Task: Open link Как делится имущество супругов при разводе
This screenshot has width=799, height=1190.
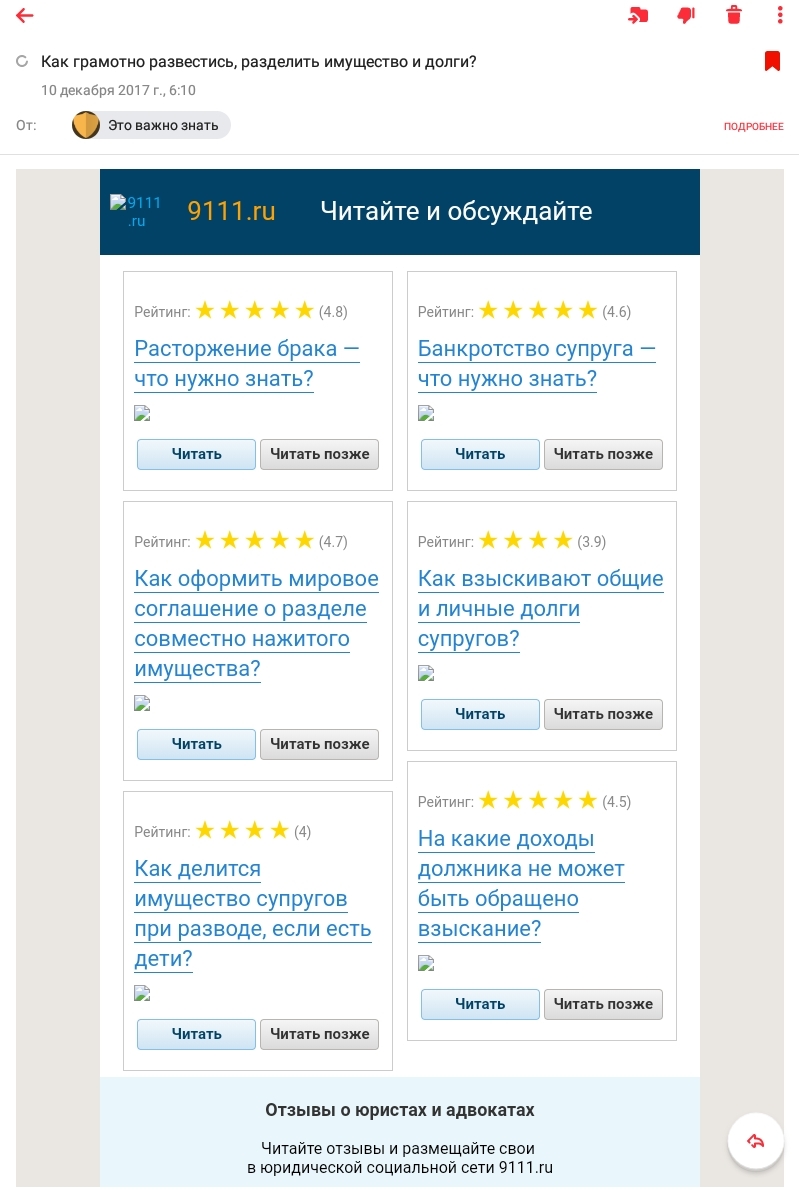Action: tap(252, 914)
